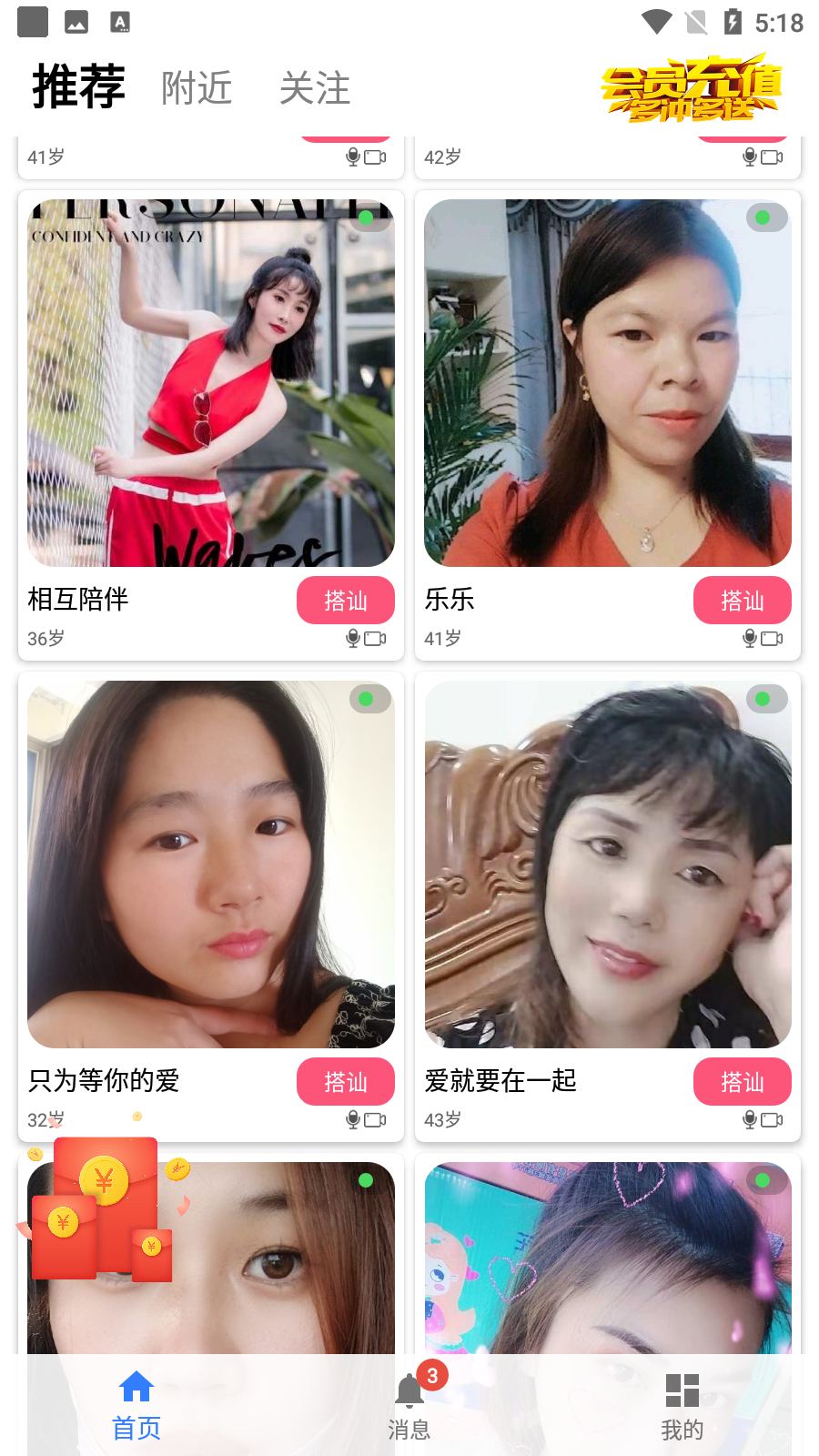Switch to the 附近 tab
Viewport: 819px width, 1456px height.
point(197,88)
